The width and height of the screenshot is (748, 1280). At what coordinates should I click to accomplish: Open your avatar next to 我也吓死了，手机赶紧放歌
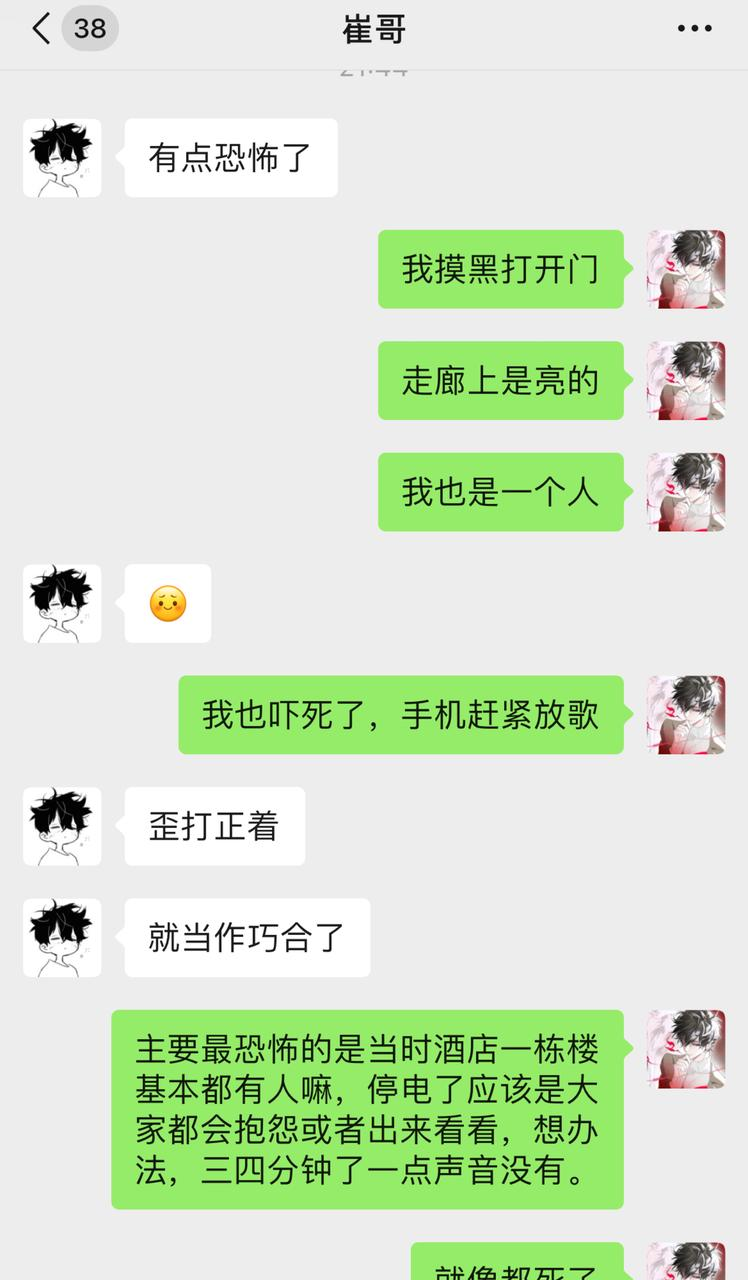click(685, 714)
